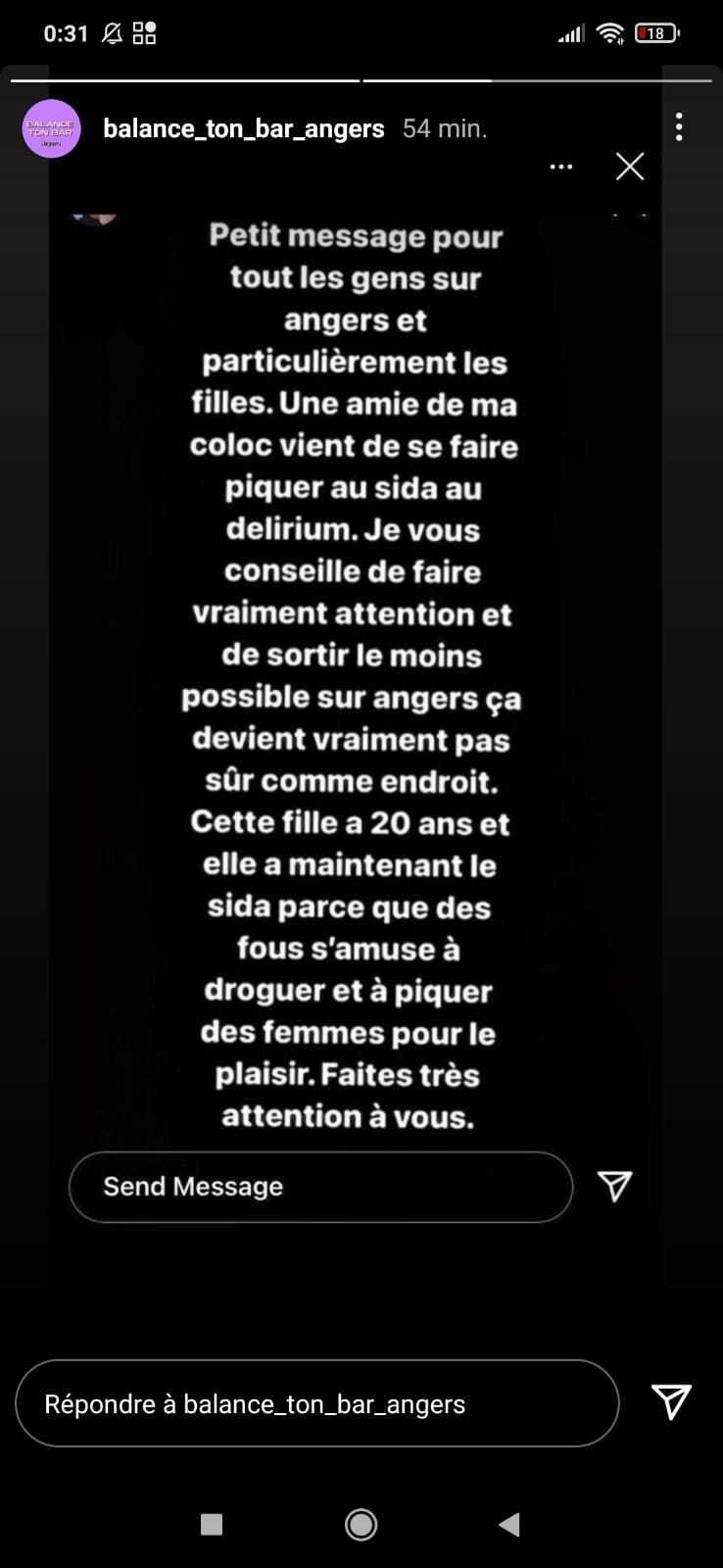Go to the home screen
Viewport: 723px width, 1568px height.
(361, 1524)
